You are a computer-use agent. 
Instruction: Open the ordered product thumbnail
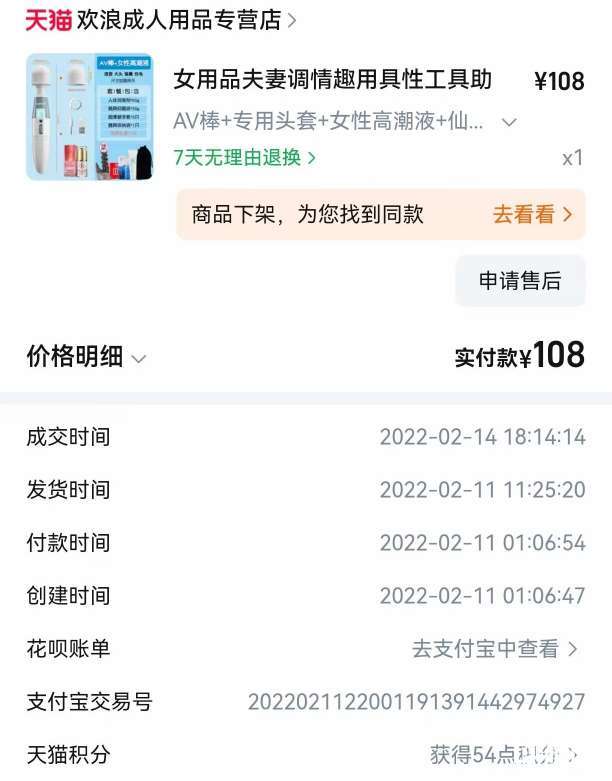click(89, 117)
